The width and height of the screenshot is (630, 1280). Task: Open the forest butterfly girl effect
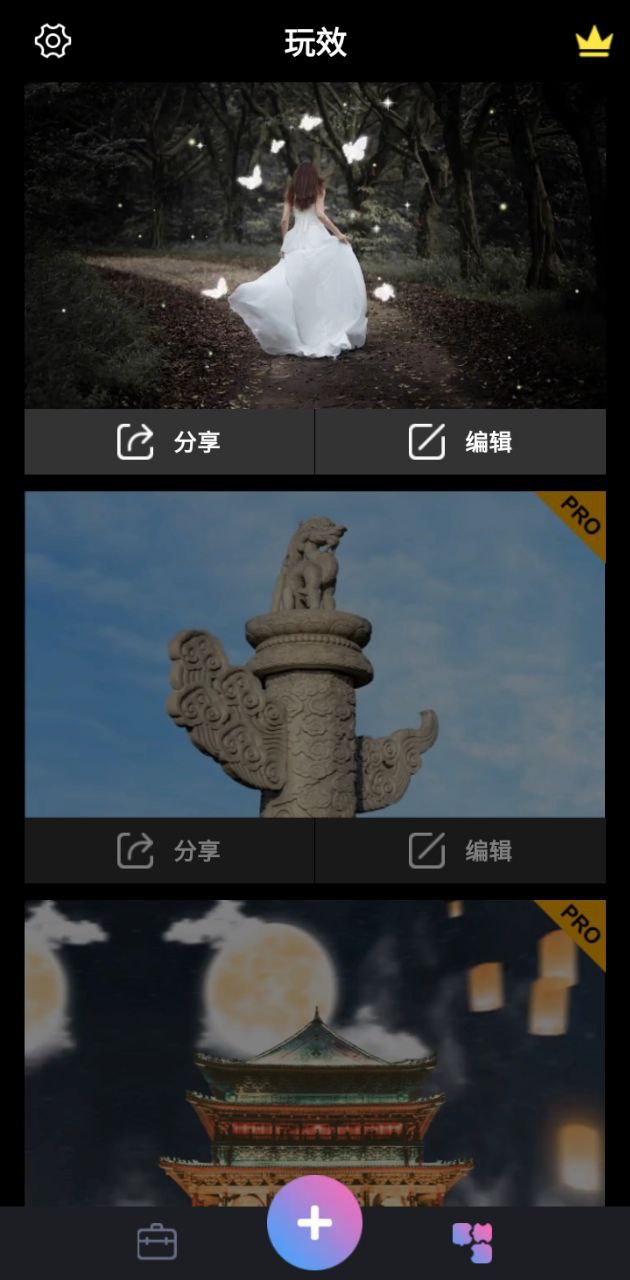[x=315, y=245]
